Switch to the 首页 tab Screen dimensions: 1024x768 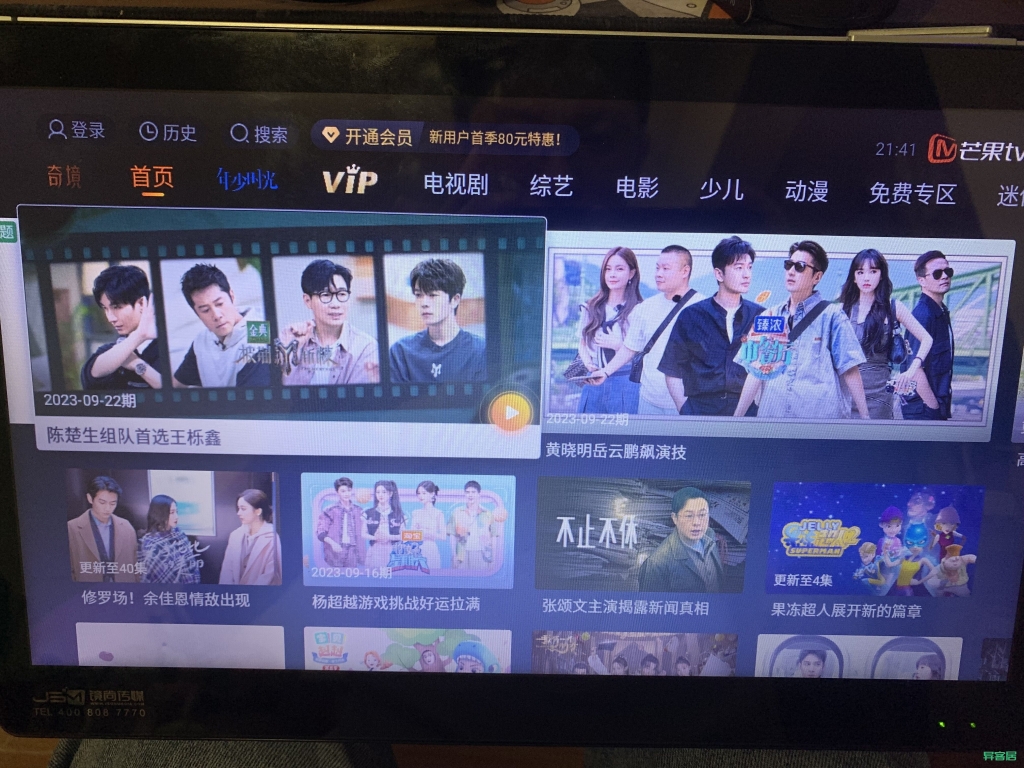[152, 178]
